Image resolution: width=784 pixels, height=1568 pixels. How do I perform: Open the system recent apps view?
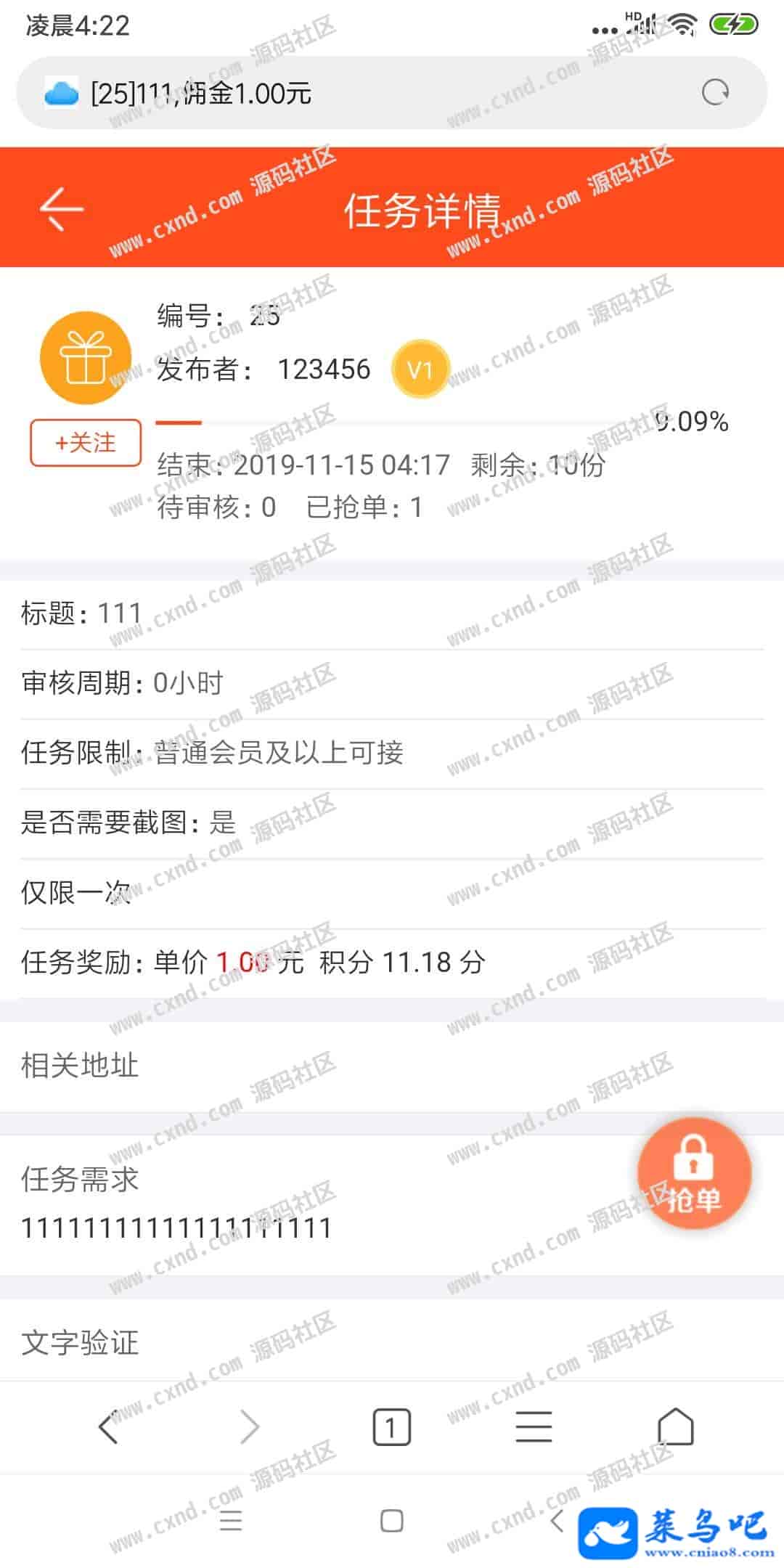231,1520
